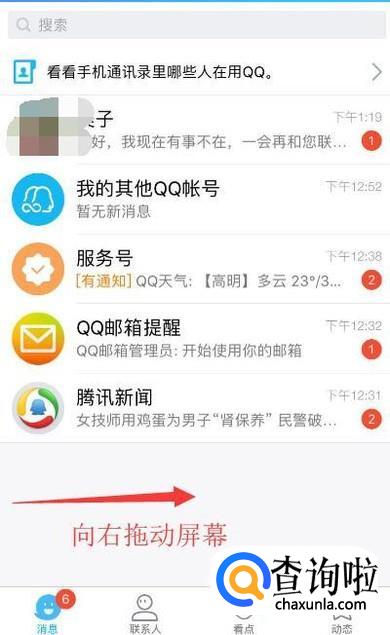
Task: Open the 服务号 conversation
Action: (x=195, y=269)
